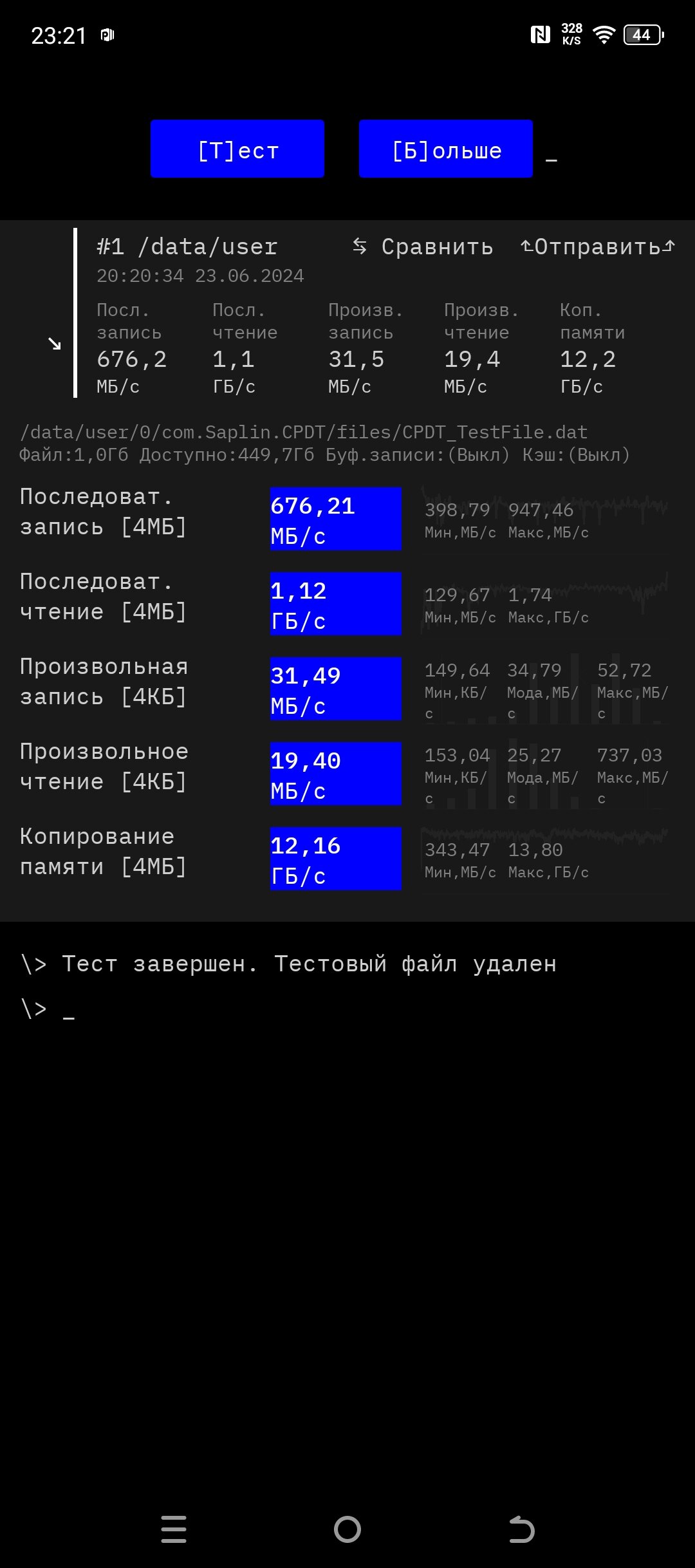Start the benchmark with the [Т]ест button
The image size is (695, 1568).
(237, 149)
